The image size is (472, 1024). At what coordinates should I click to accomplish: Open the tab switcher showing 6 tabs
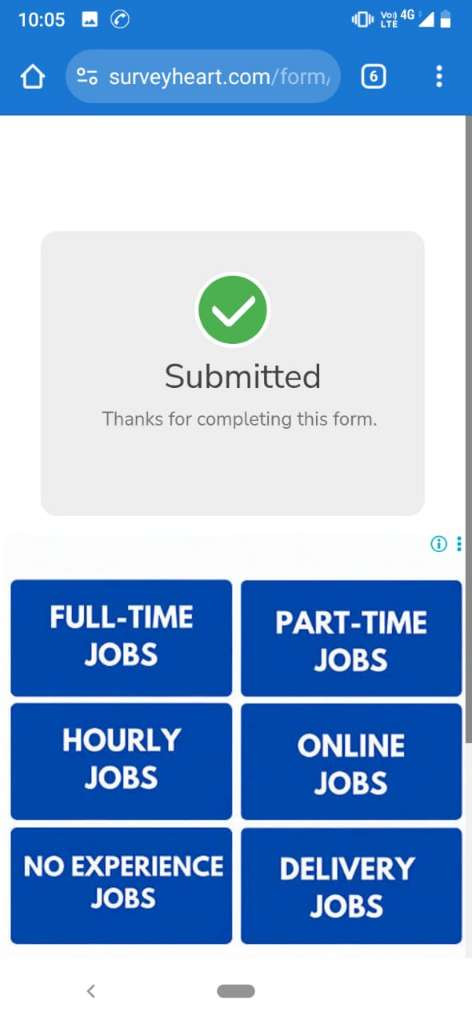click(373, 76)
